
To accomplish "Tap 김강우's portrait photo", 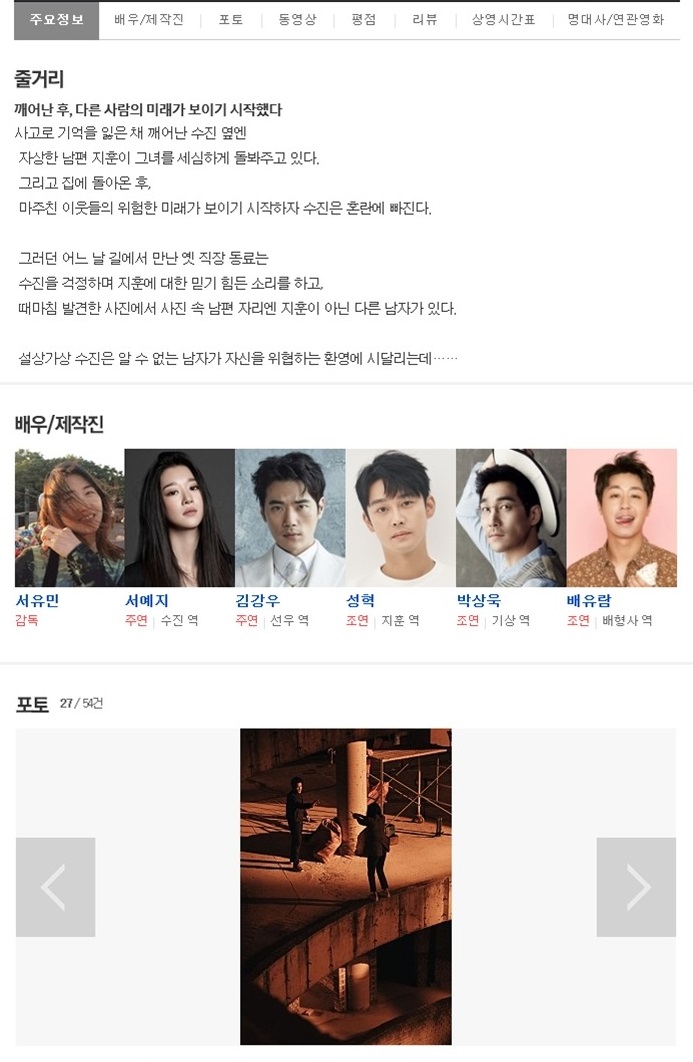I will [290, 517].
